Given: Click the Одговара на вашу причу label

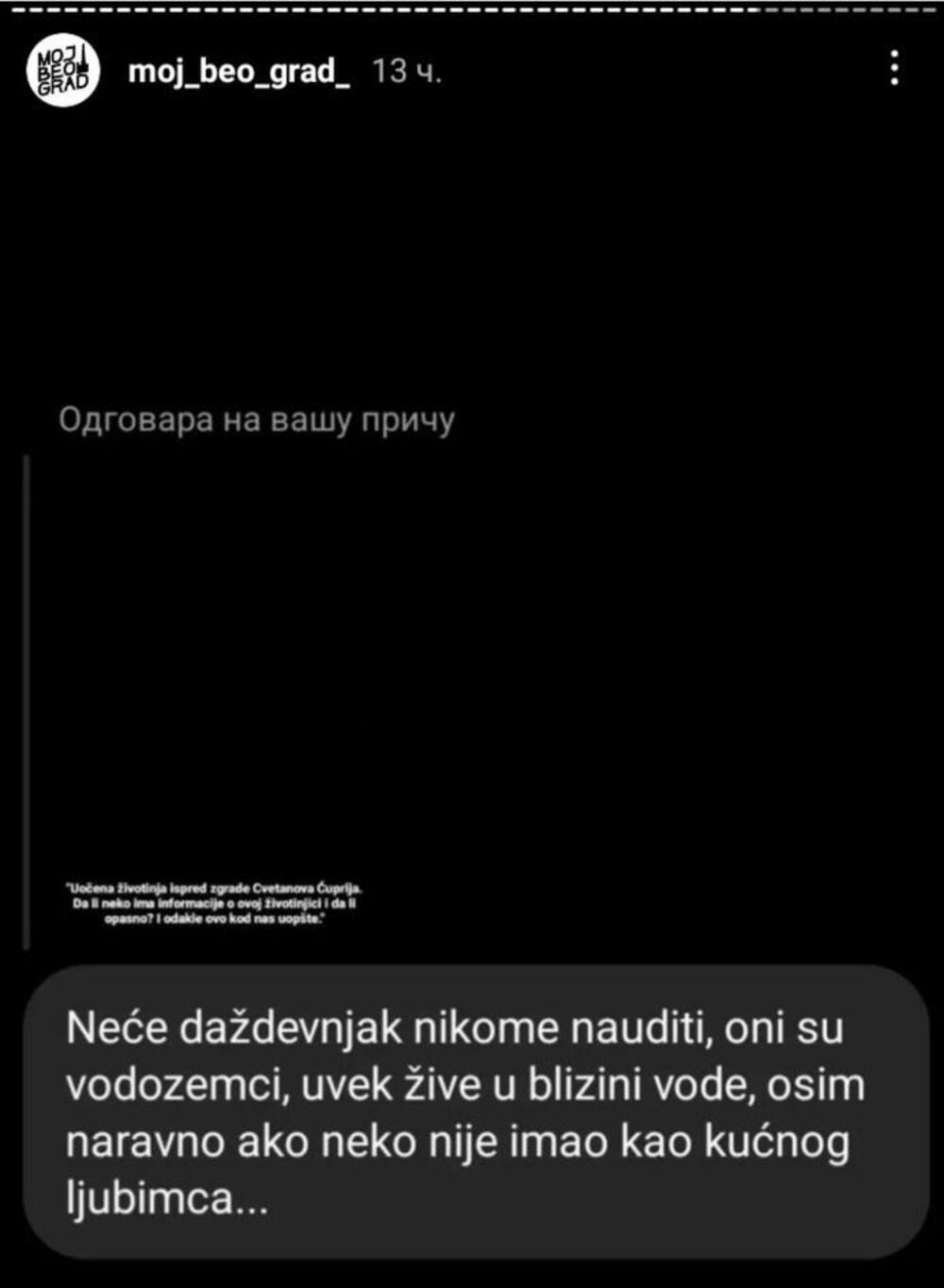Looking at the screenshot, I should pyautogui.click(x=259, y=418).
